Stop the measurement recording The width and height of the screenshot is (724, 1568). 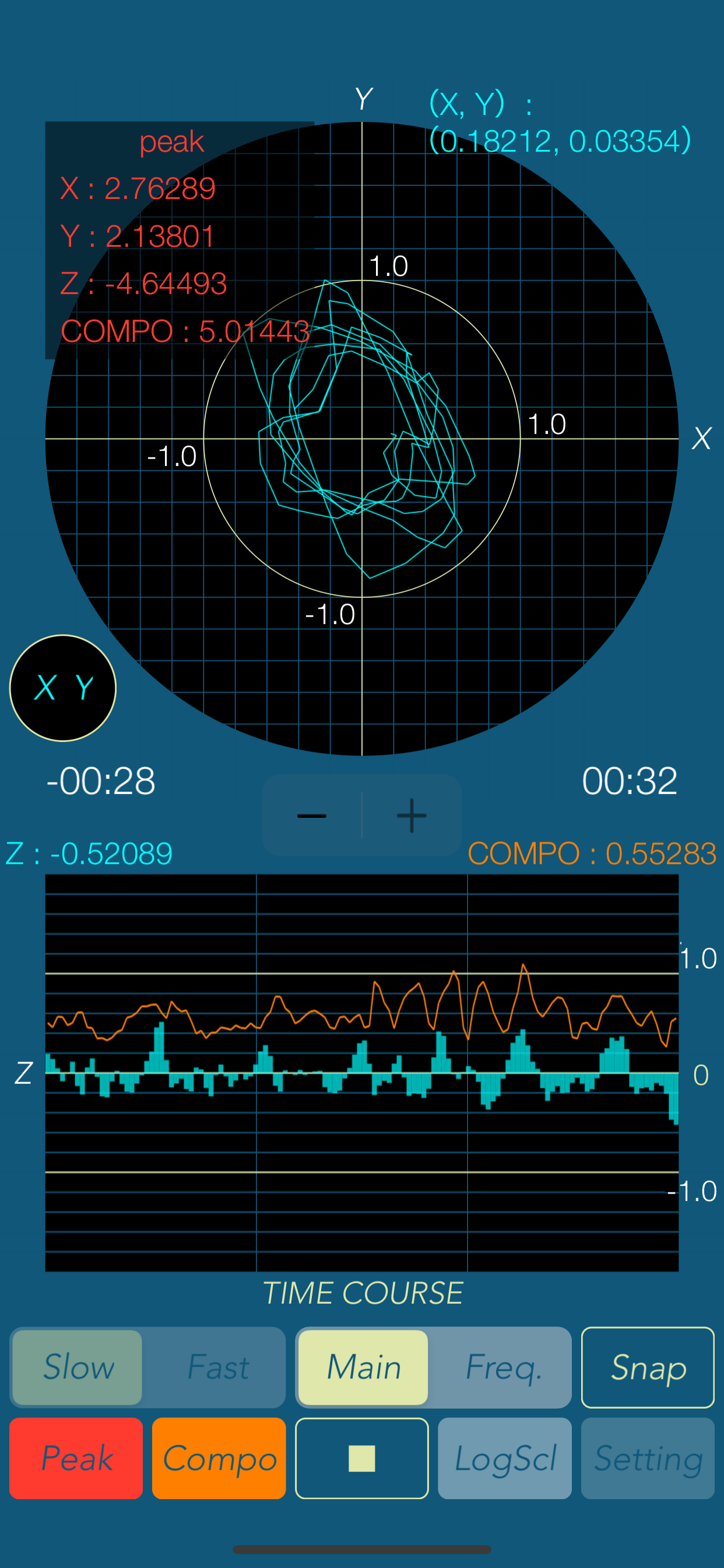(x=362, y=1458)
